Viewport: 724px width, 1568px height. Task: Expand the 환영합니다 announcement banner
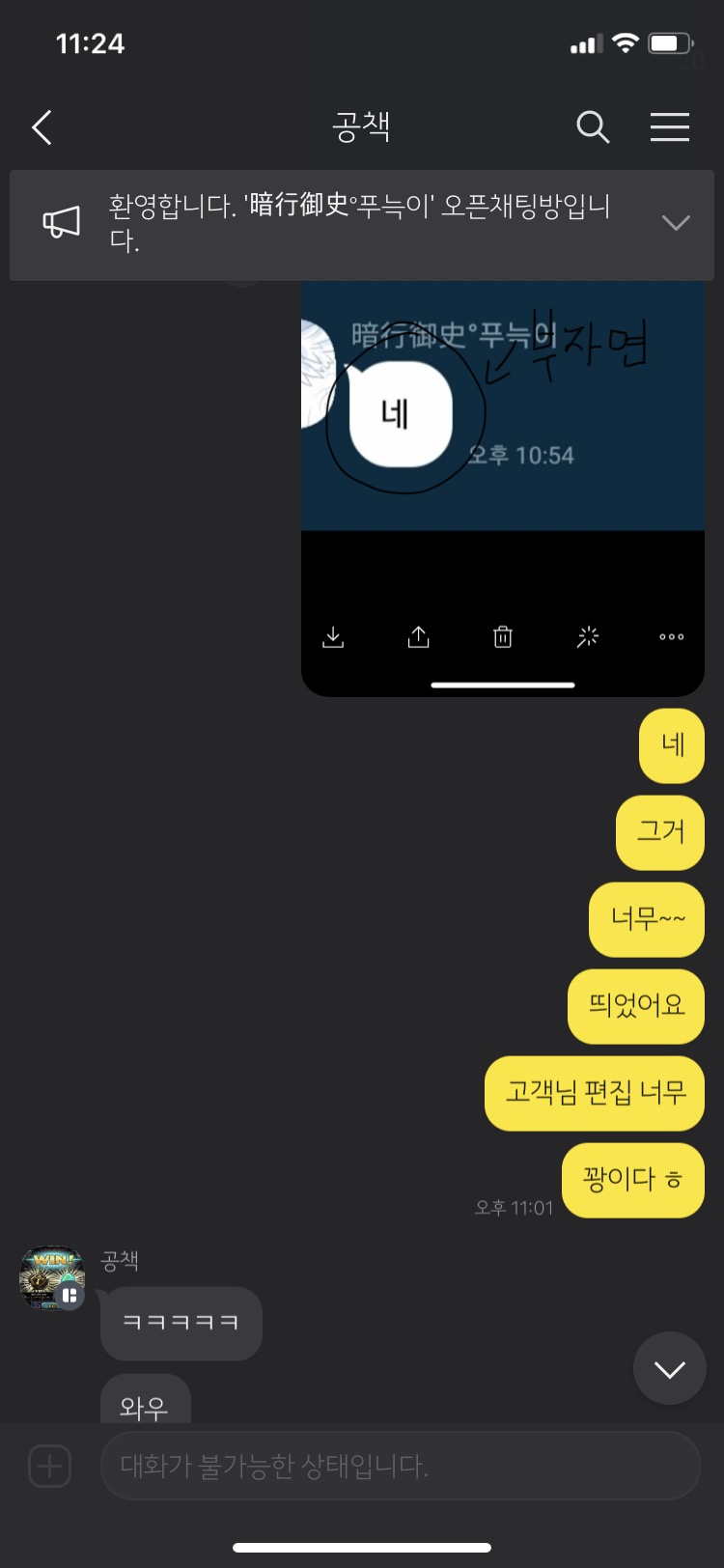click(675, 223)
